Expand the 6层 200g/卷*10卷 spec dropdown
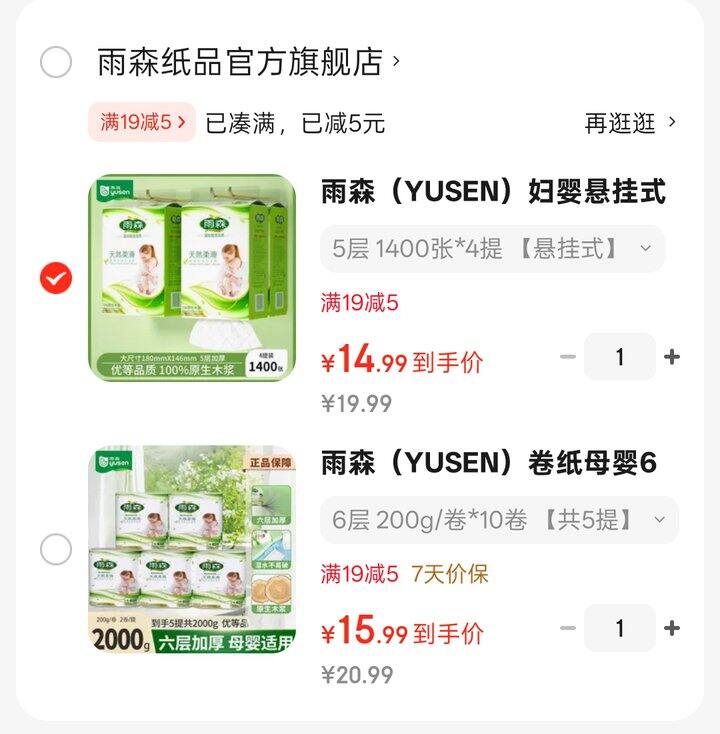The width and height of the screenshot is (720, 734). (x=498, y=520)
